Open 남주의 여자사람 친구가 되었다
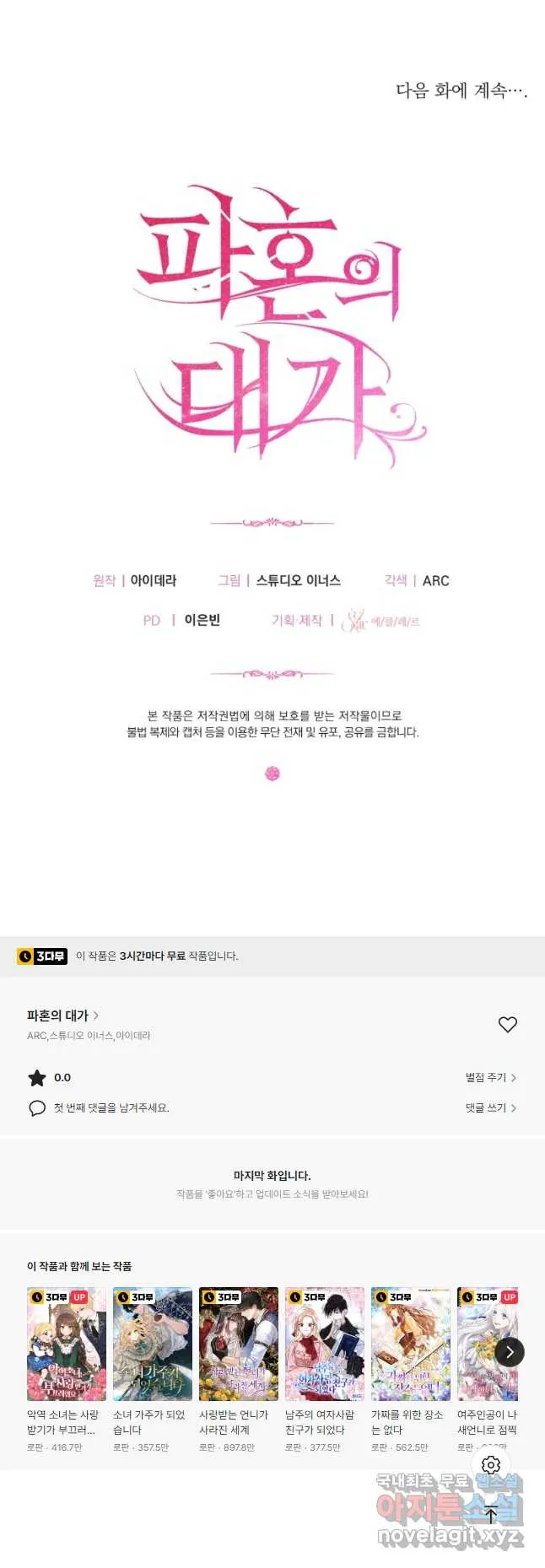This screenshot has height=1568, width=545. 325,1344
